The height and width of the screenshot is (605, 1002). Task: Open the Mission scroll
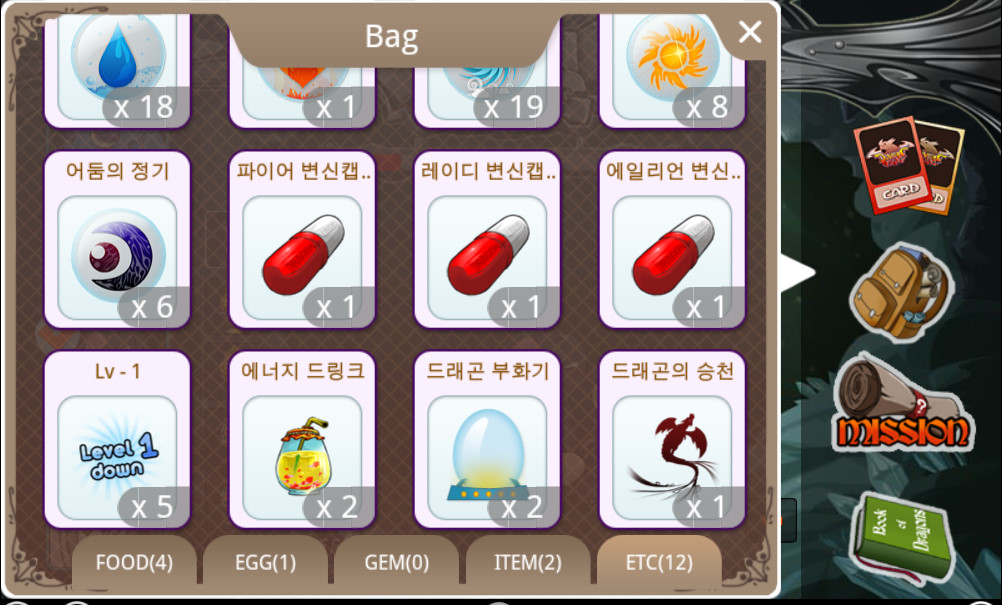pyautogui.click(x=900, y=405)
